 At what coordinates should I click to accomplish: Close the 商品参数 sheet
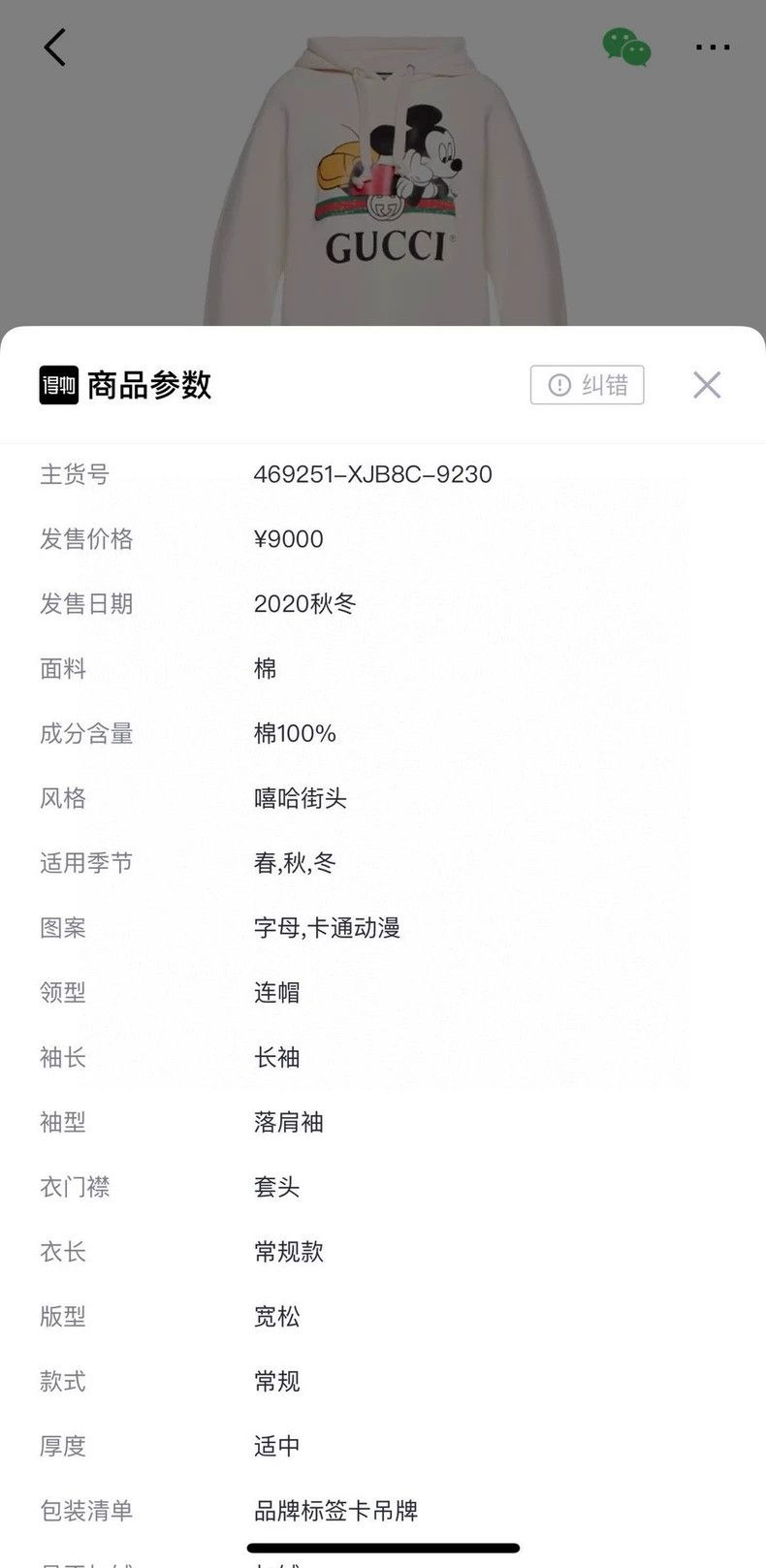pos(707,385)
